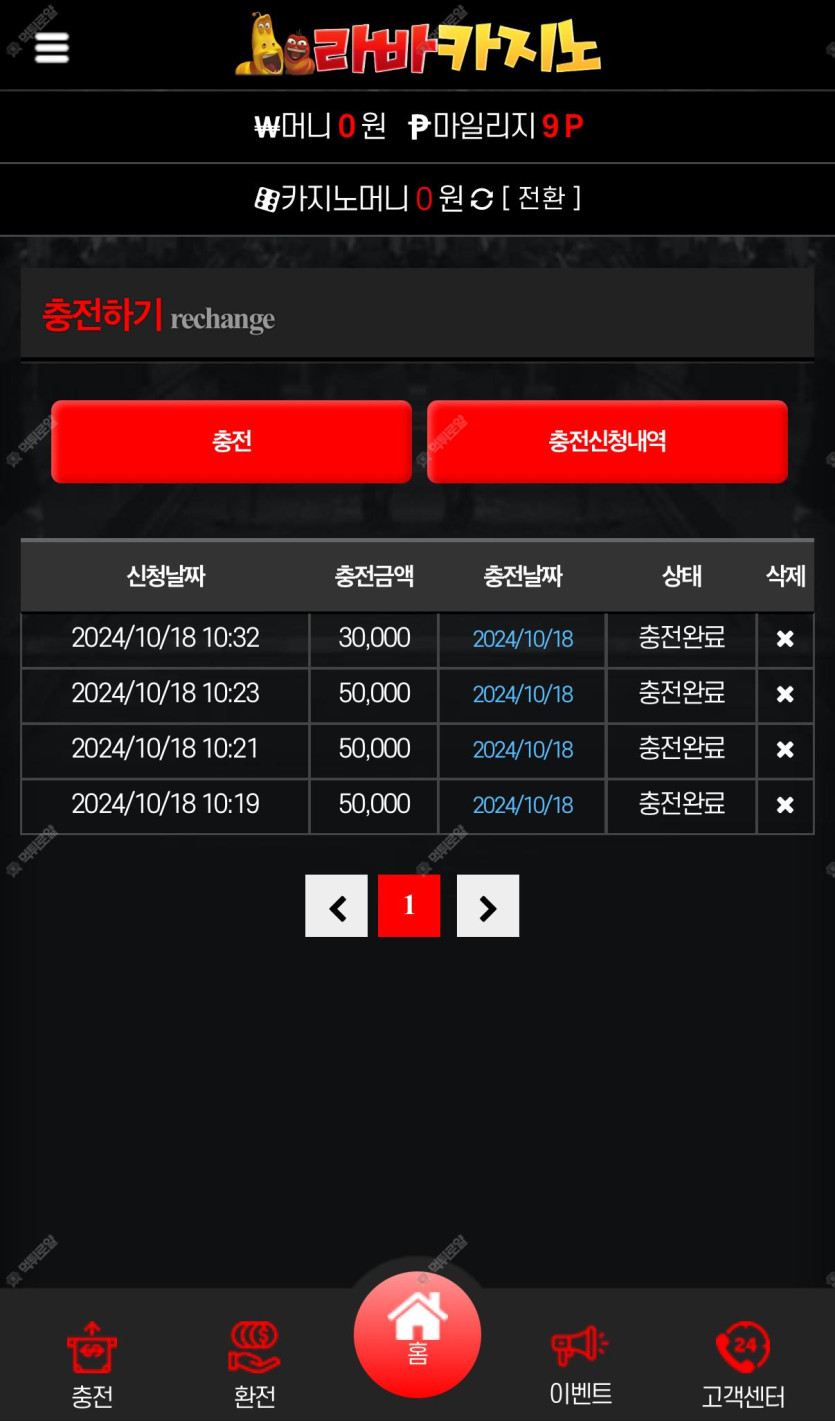Open the hamburger menu
Screen dimensions: 835x1421
pos(52,47)
